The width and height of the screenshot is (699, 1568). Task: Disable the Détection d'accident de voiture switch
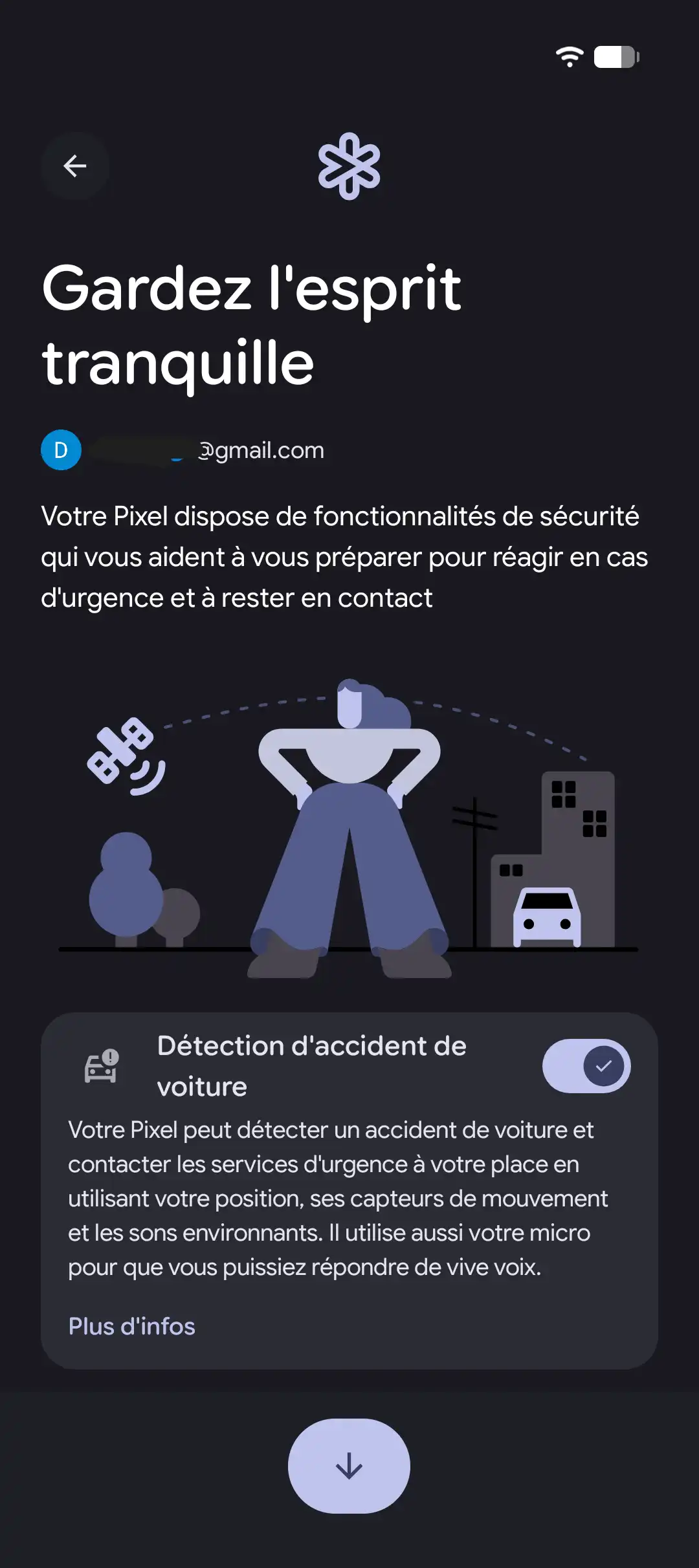click(x=586, y=1066)
